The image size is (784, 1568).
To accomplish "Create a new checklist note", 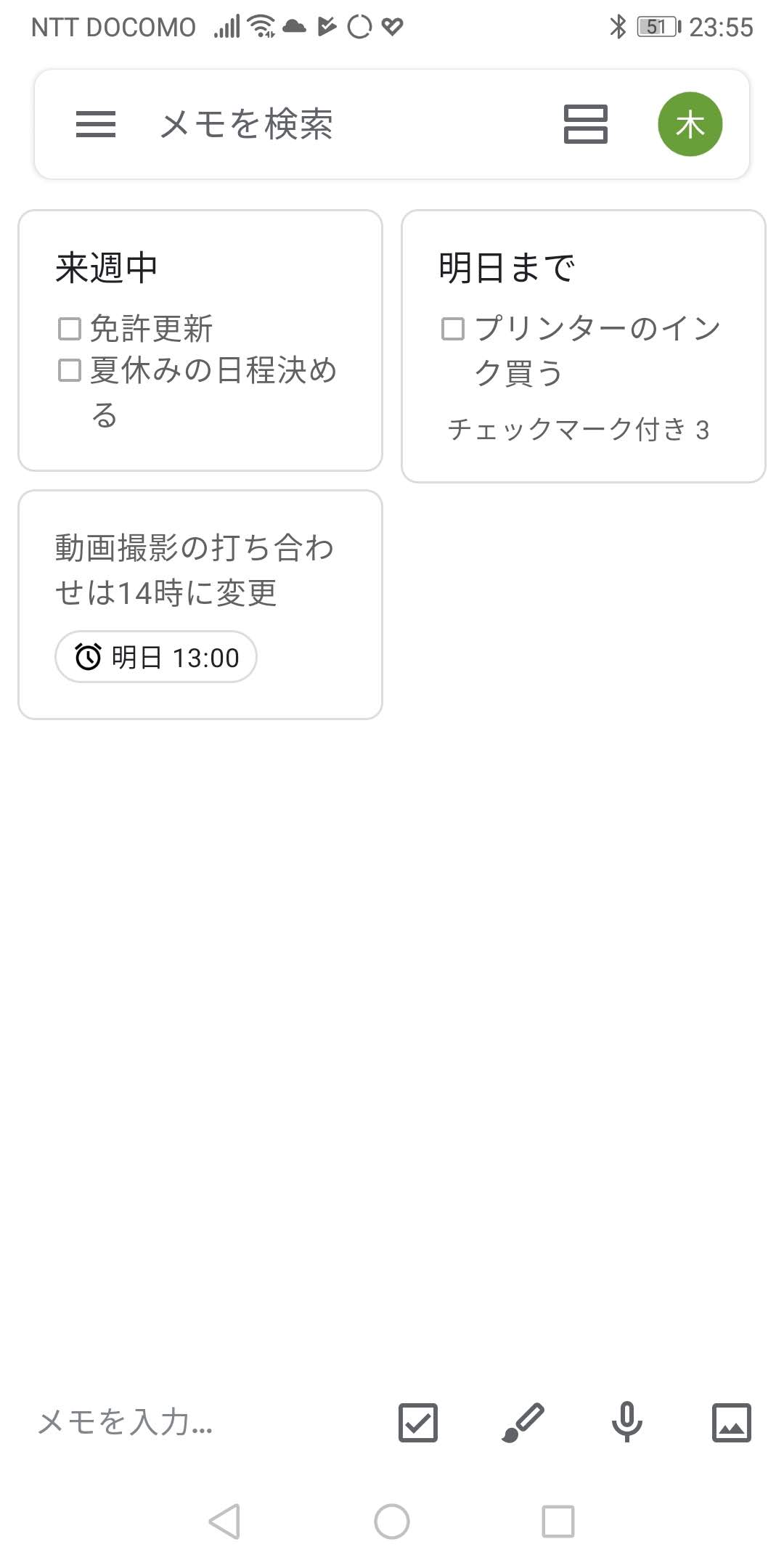I will click(418, 1422).
